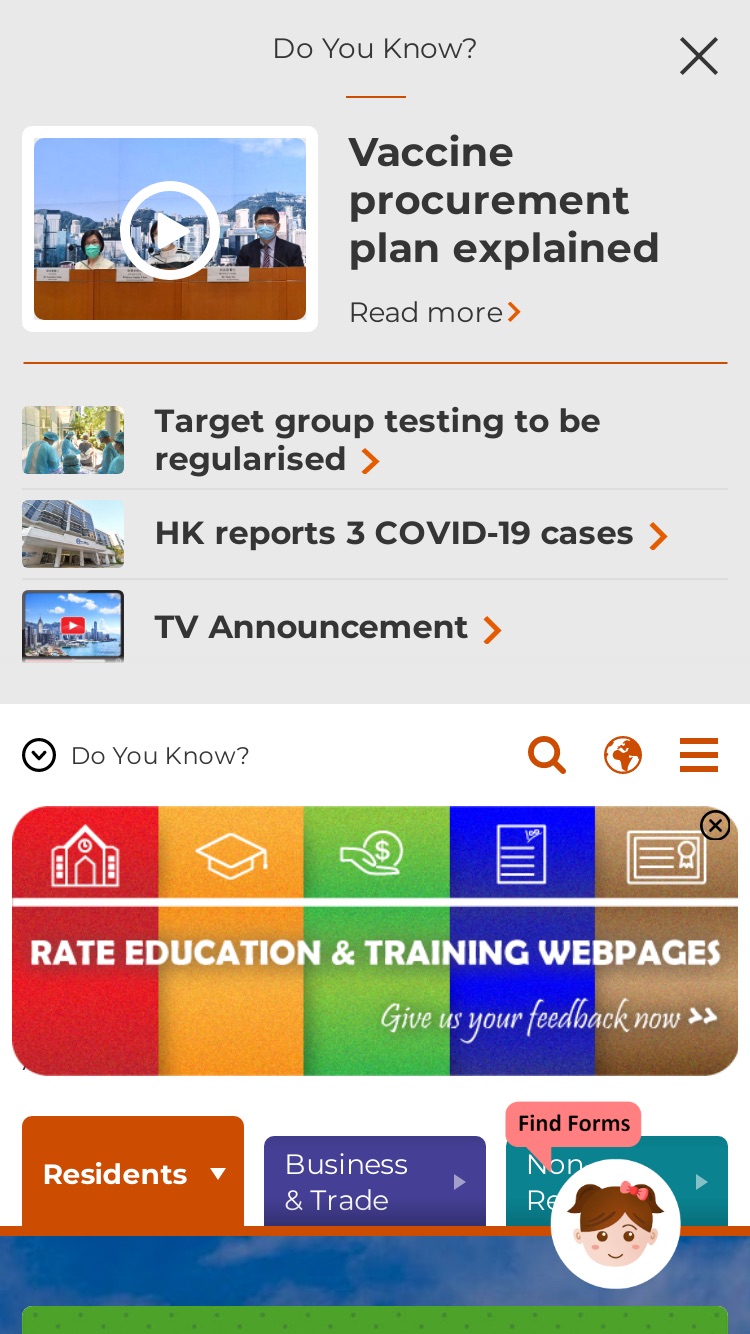750x1334 pixels.
Task: Select the Residents tab
Action: tap(133, 1172)
